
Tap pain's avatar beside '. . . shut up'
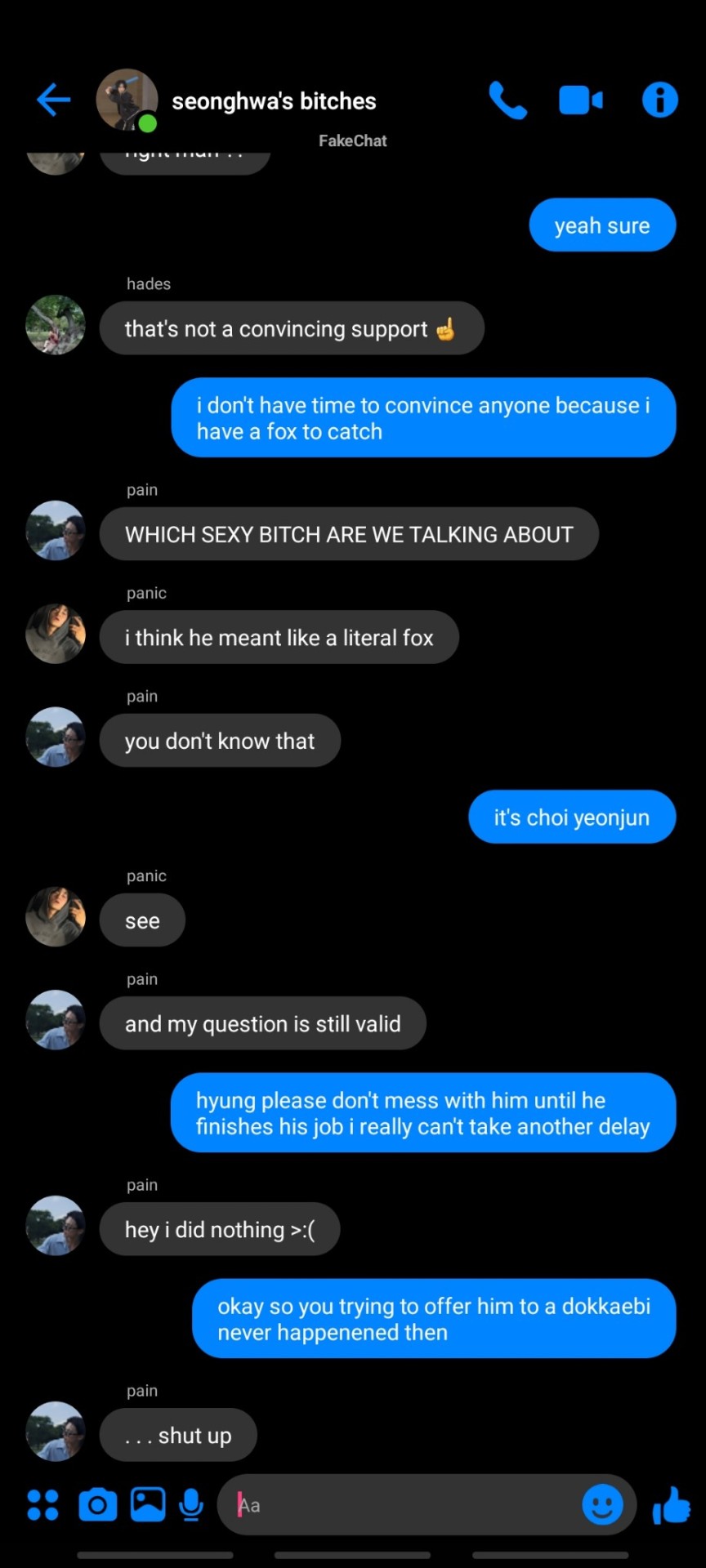[x=56, y=1431]
